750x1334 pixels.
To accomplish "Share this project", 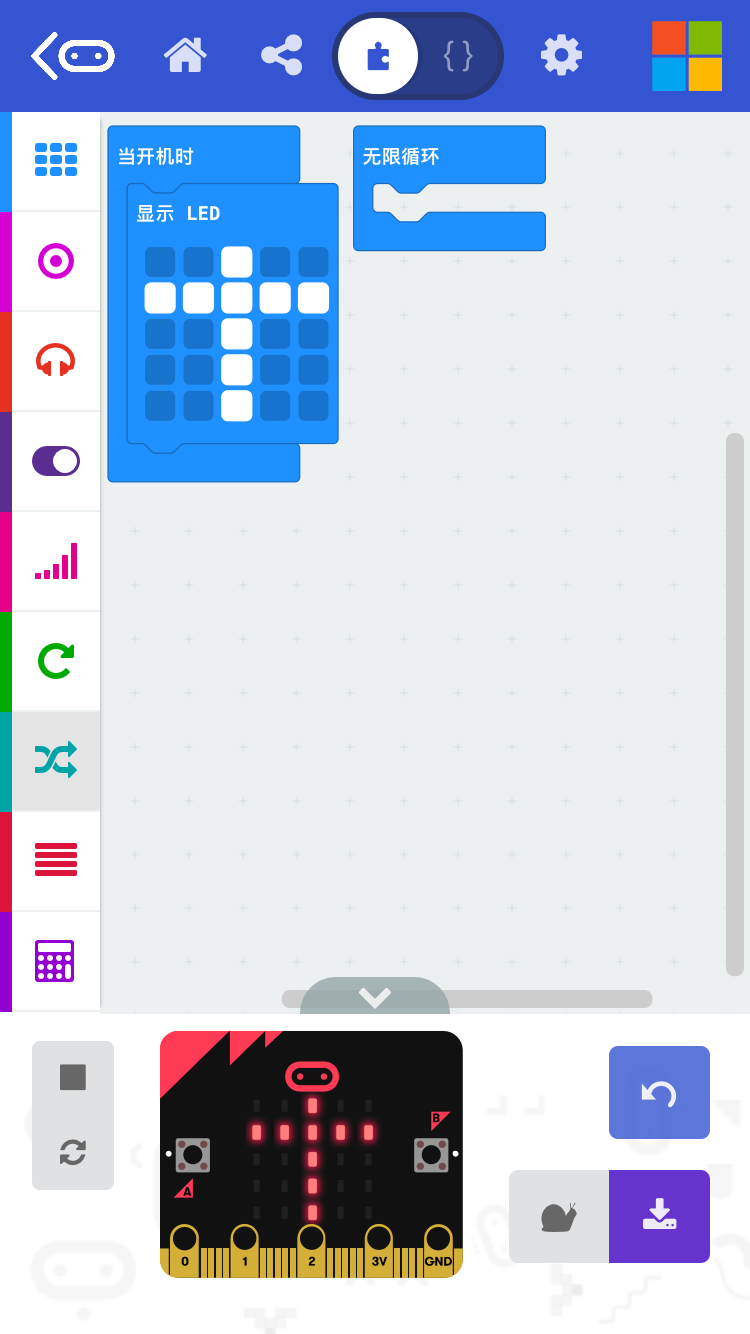I will tap(281, 56).
